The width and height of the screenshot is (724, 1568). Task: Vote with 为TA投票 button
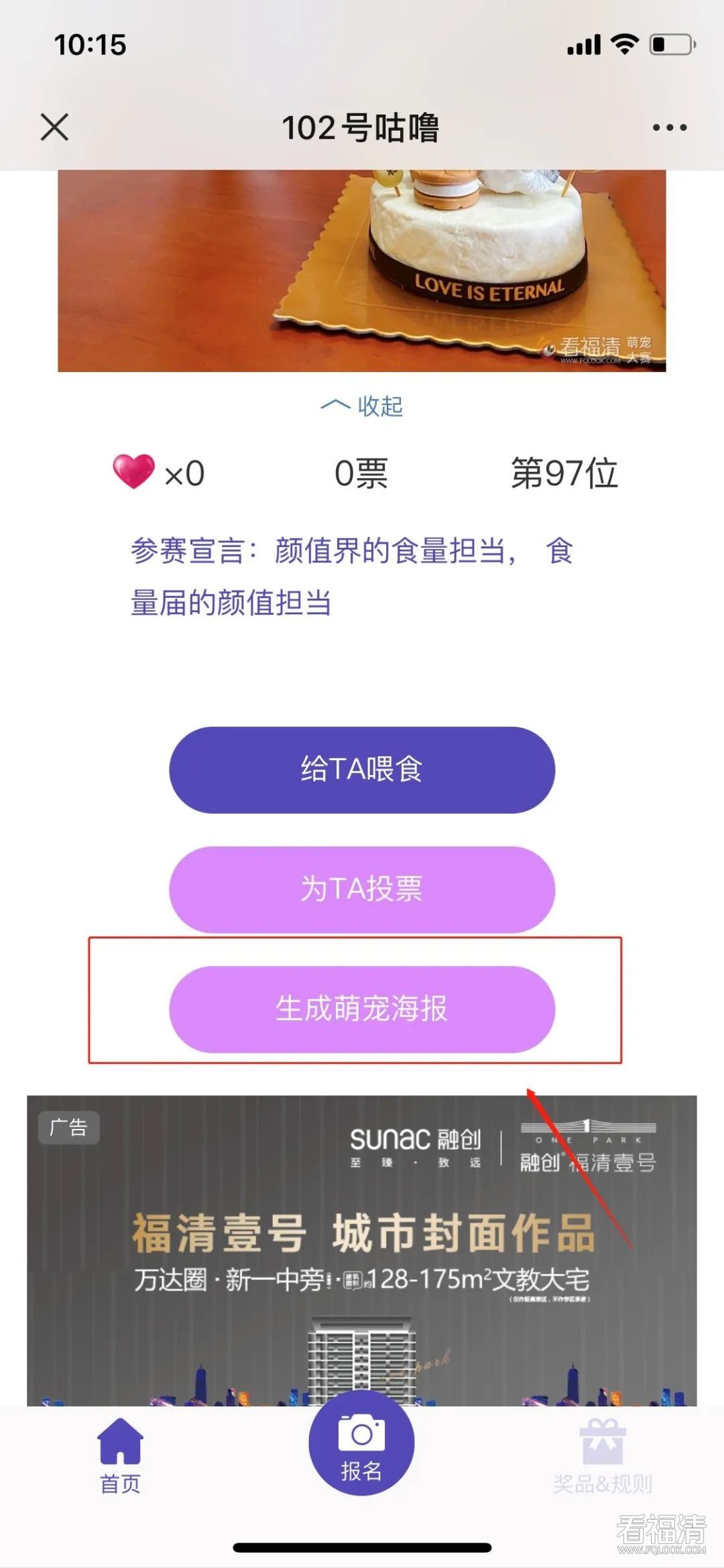pos(362,889)
